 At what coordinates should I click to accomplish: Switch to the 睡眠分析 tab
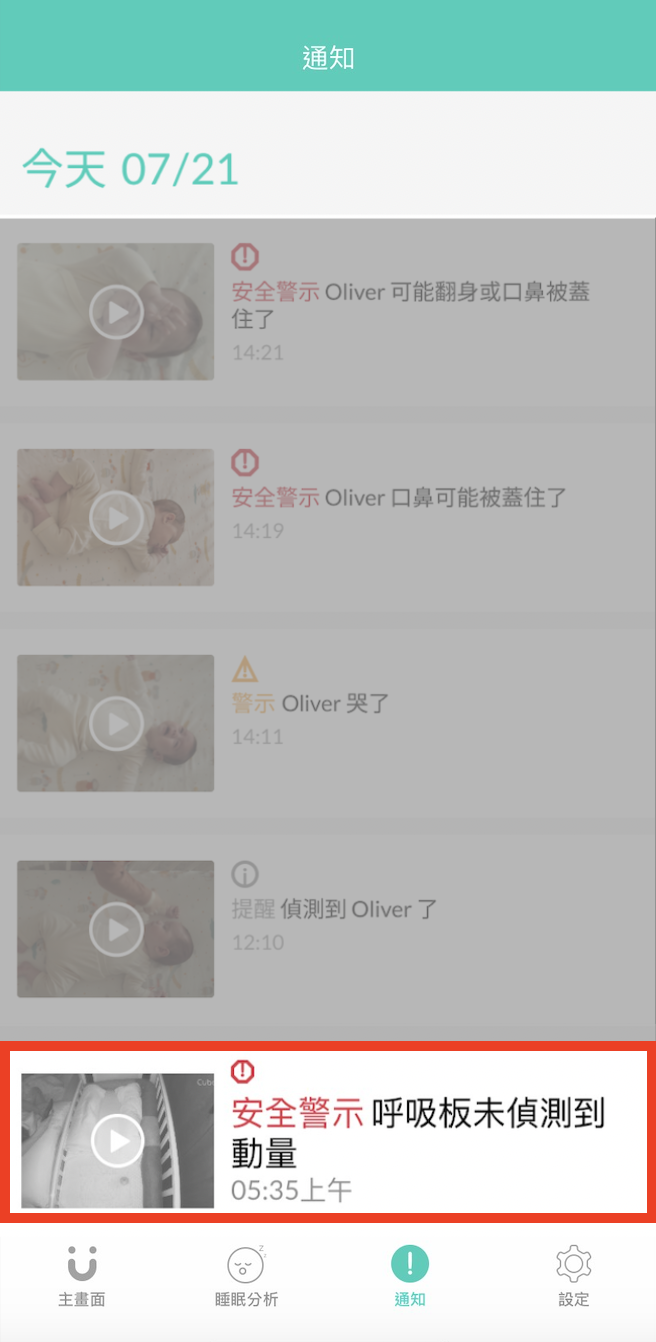246,1277
